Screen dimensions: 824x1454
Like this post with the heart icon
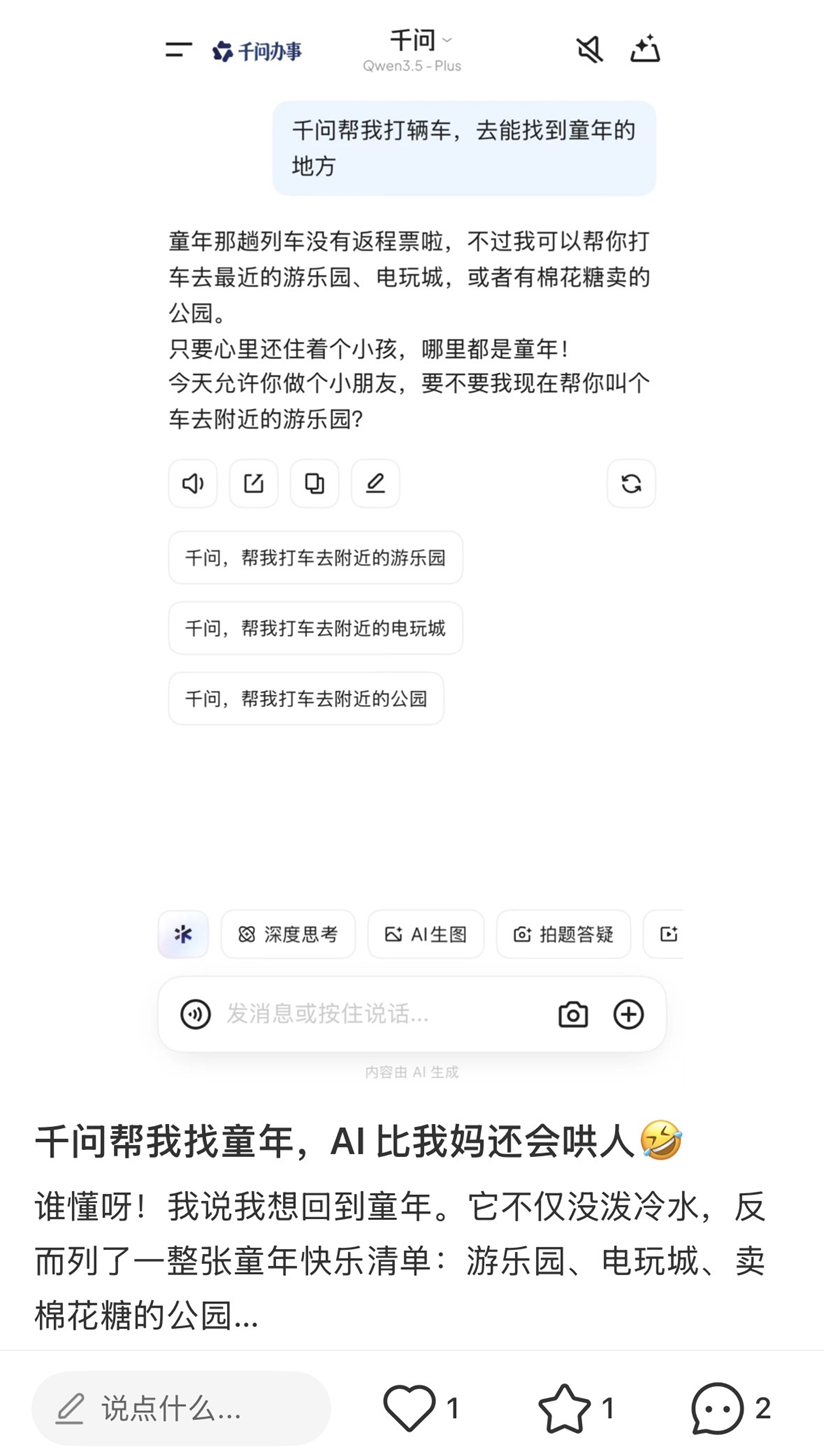[409, 1408]
